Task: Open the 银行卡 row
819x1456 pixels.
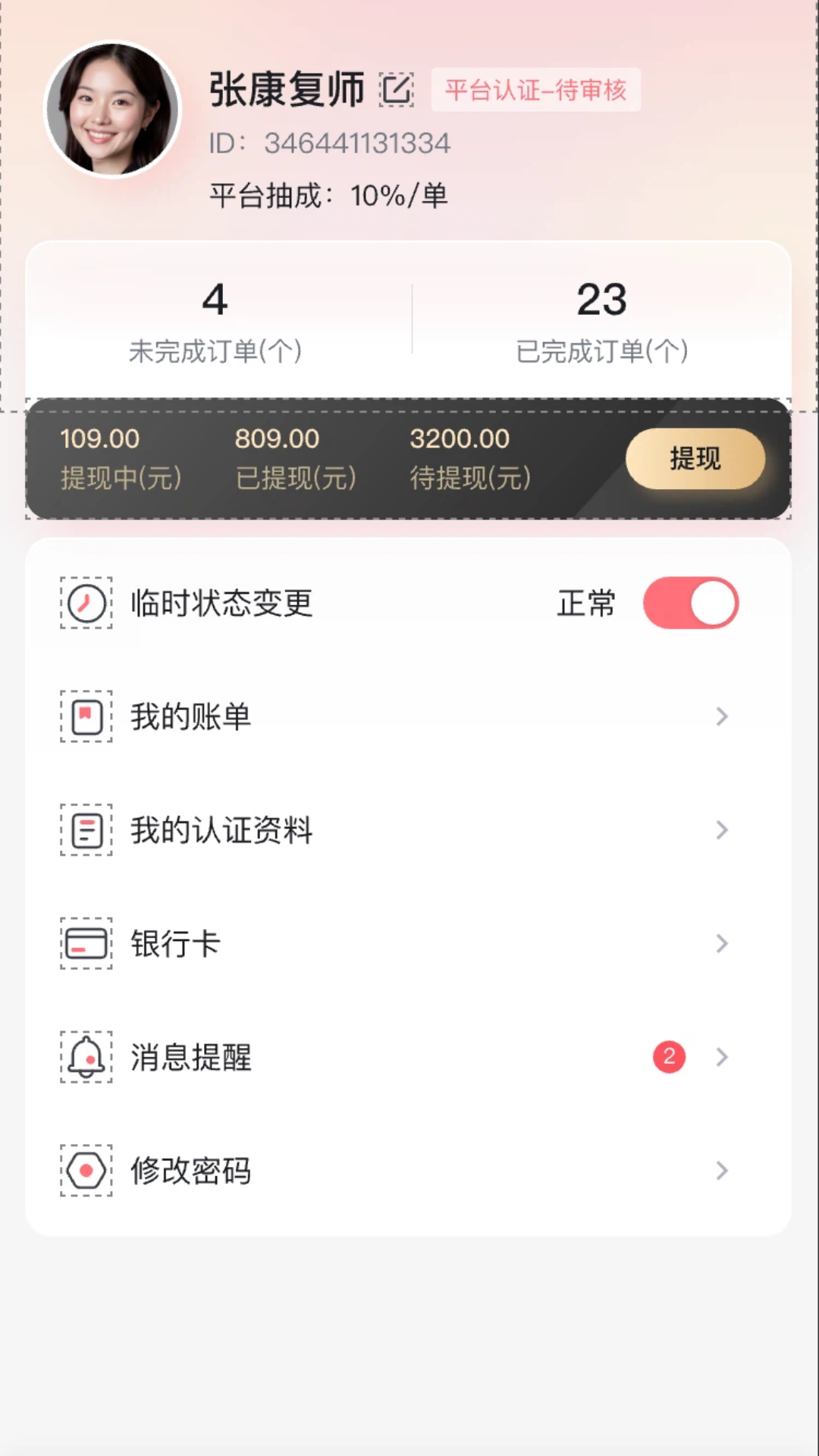Action: 409,943
